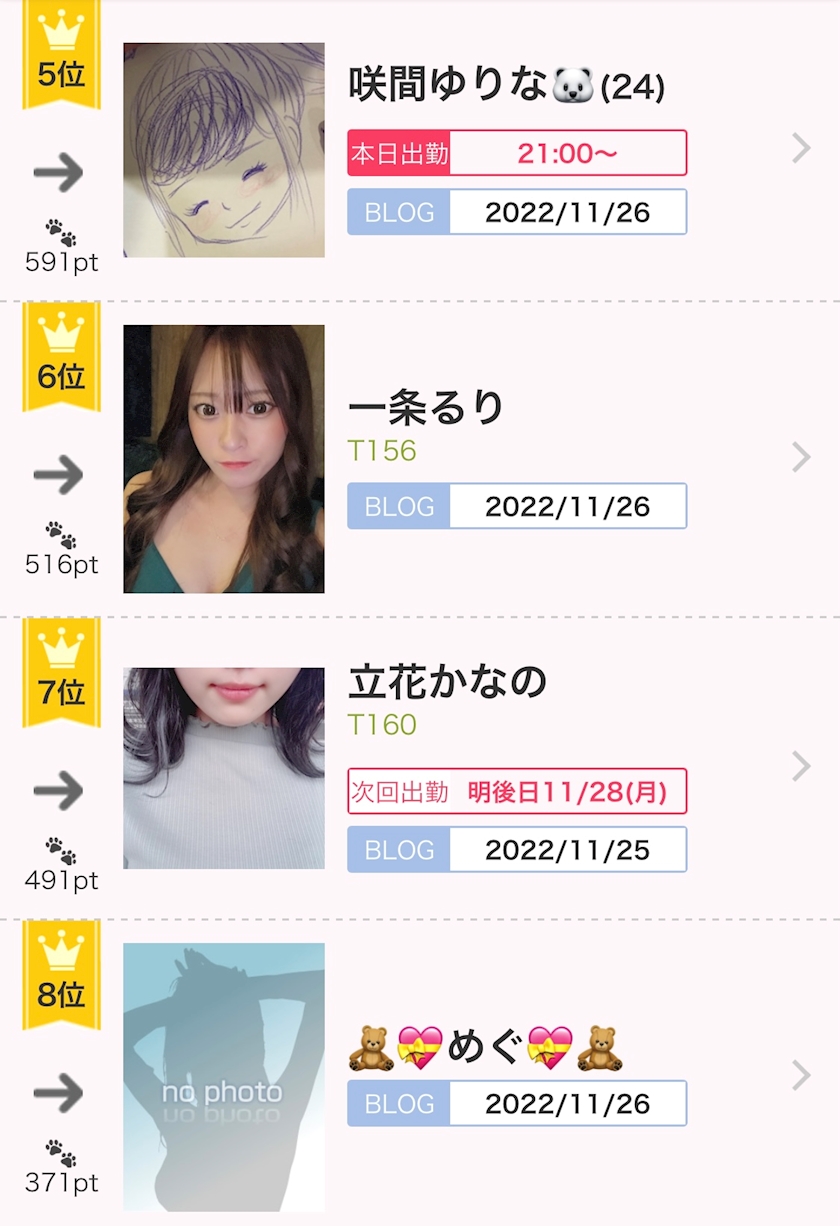Open 一条るり's profile photo

click(x=224, y=459)
